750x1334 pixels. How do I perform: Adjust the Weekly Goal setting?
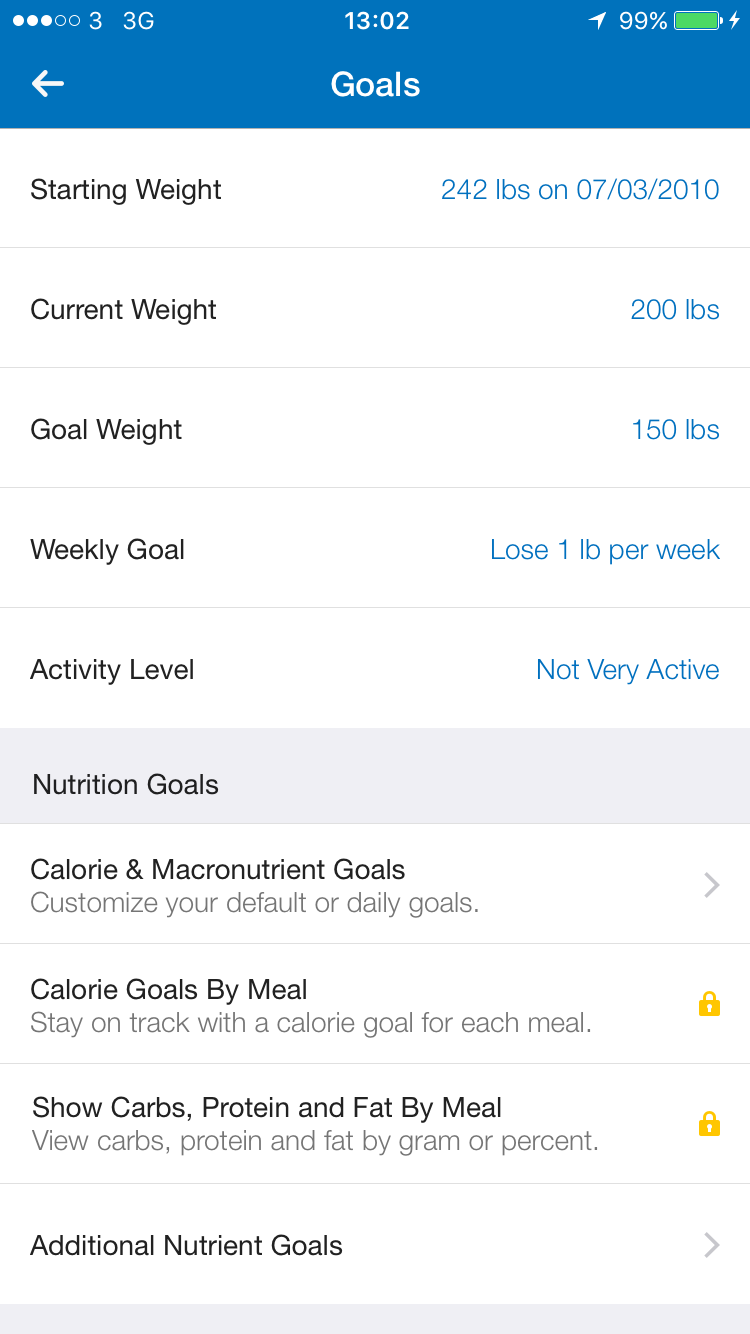375,548
